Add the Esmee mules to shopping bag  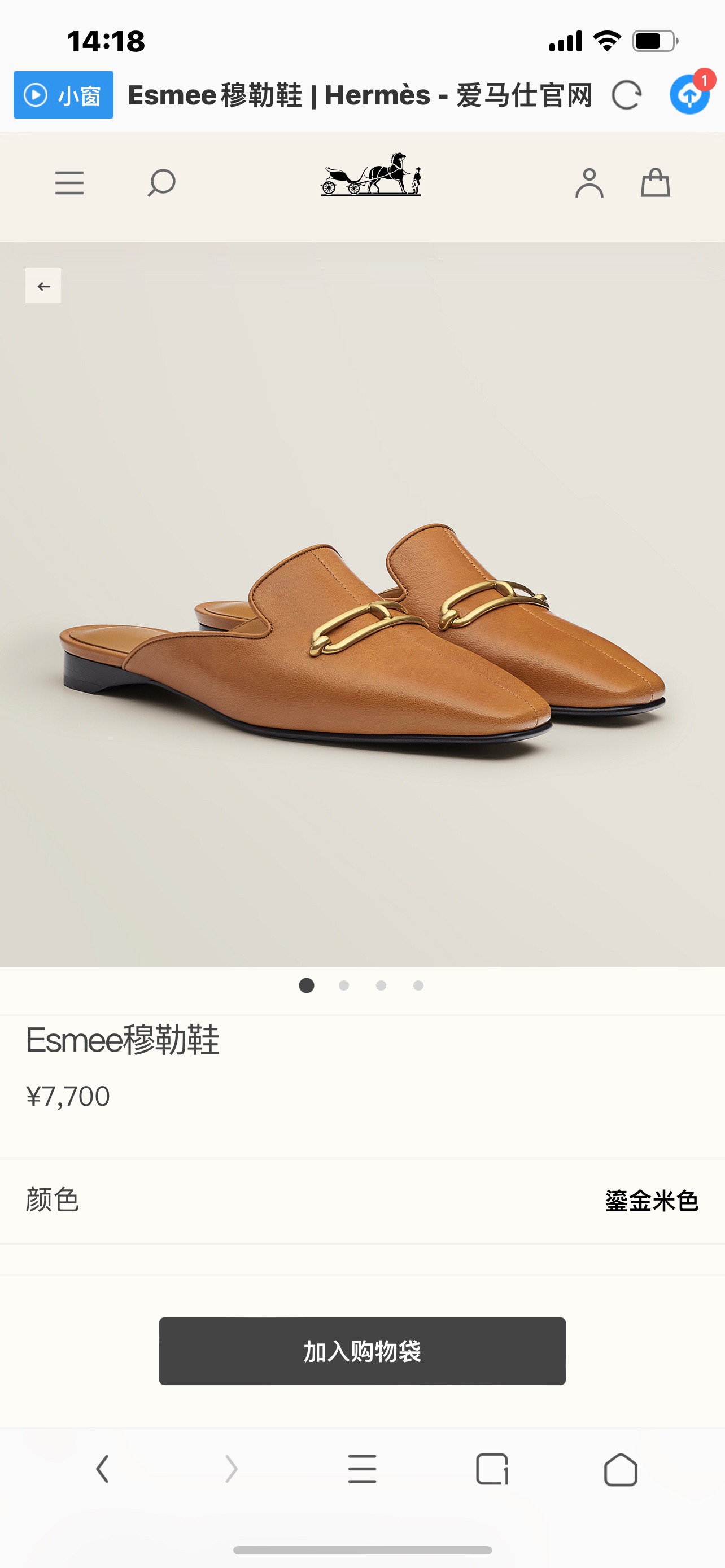pos(362,1351)
